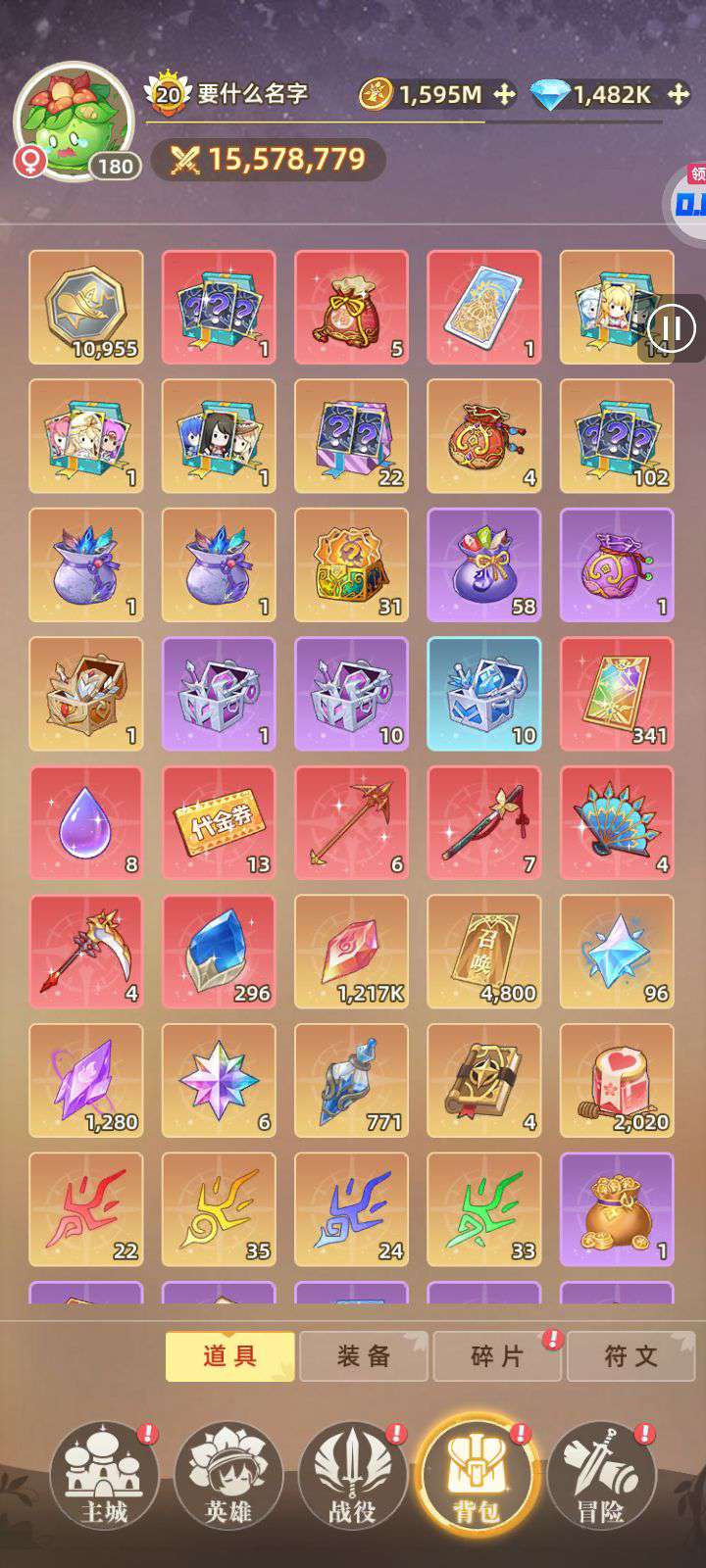Screen dimensions: 706x1568
Task: Switch to the 符文 runes tab
Action: click(630, 1356)
